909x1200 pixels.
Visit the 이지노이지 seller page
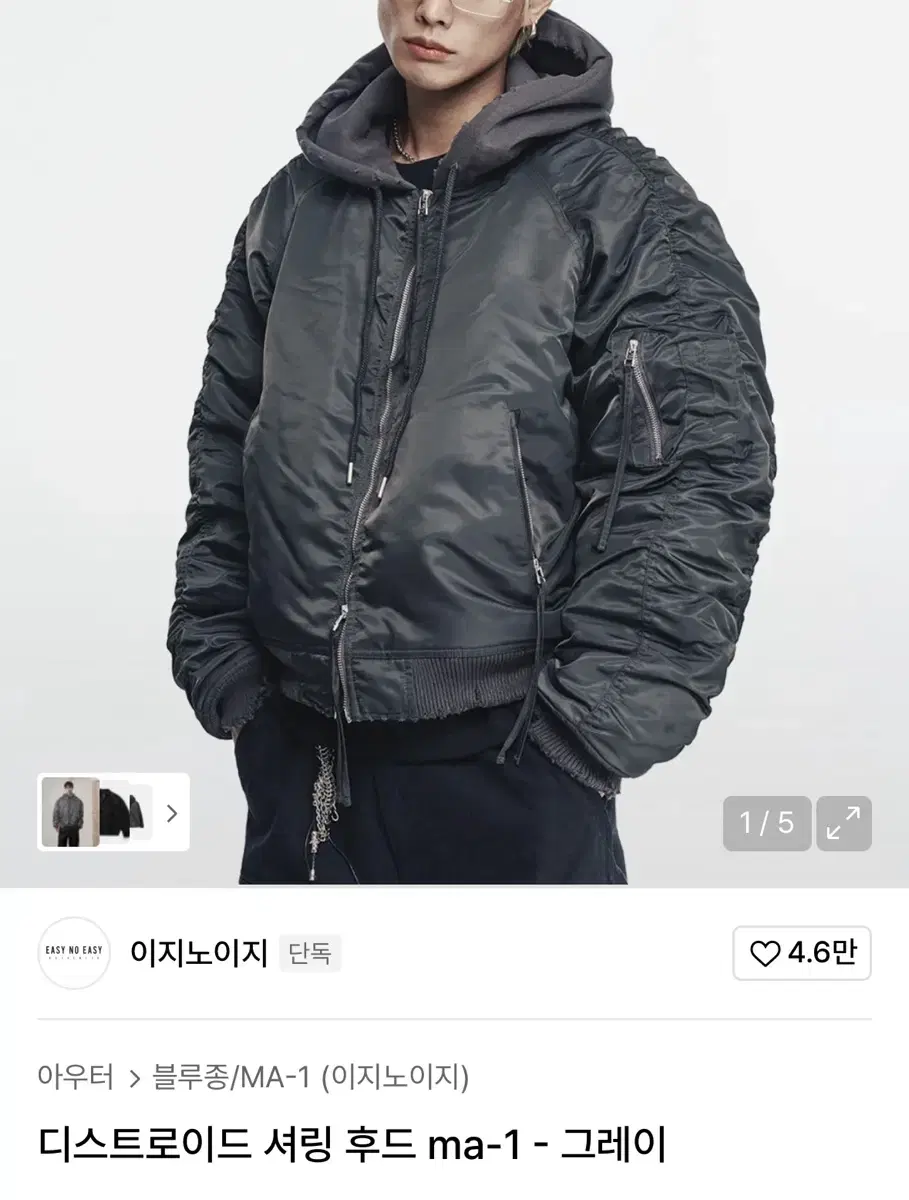(198, 954)
